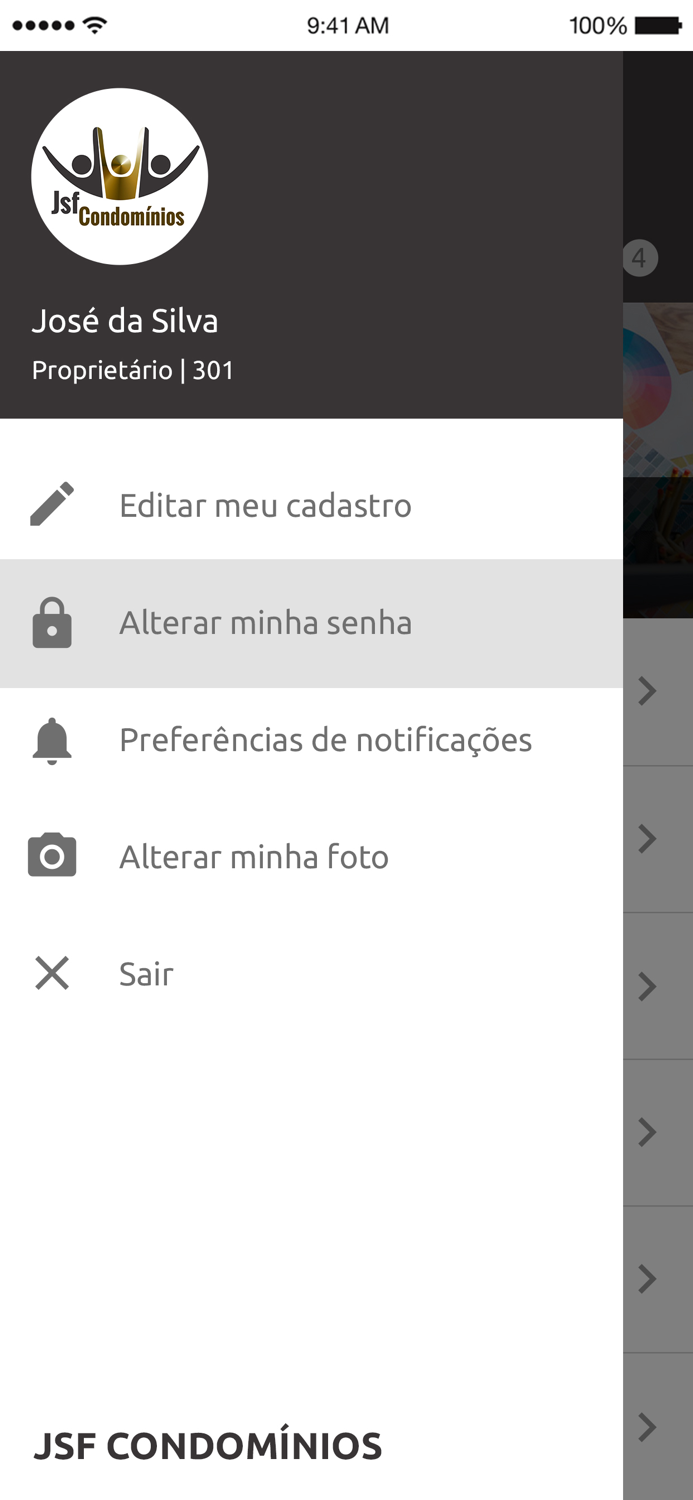The width and height of the screenshot is (693, 1500).
Task: Tap Sair to log out
Action: 146,974
